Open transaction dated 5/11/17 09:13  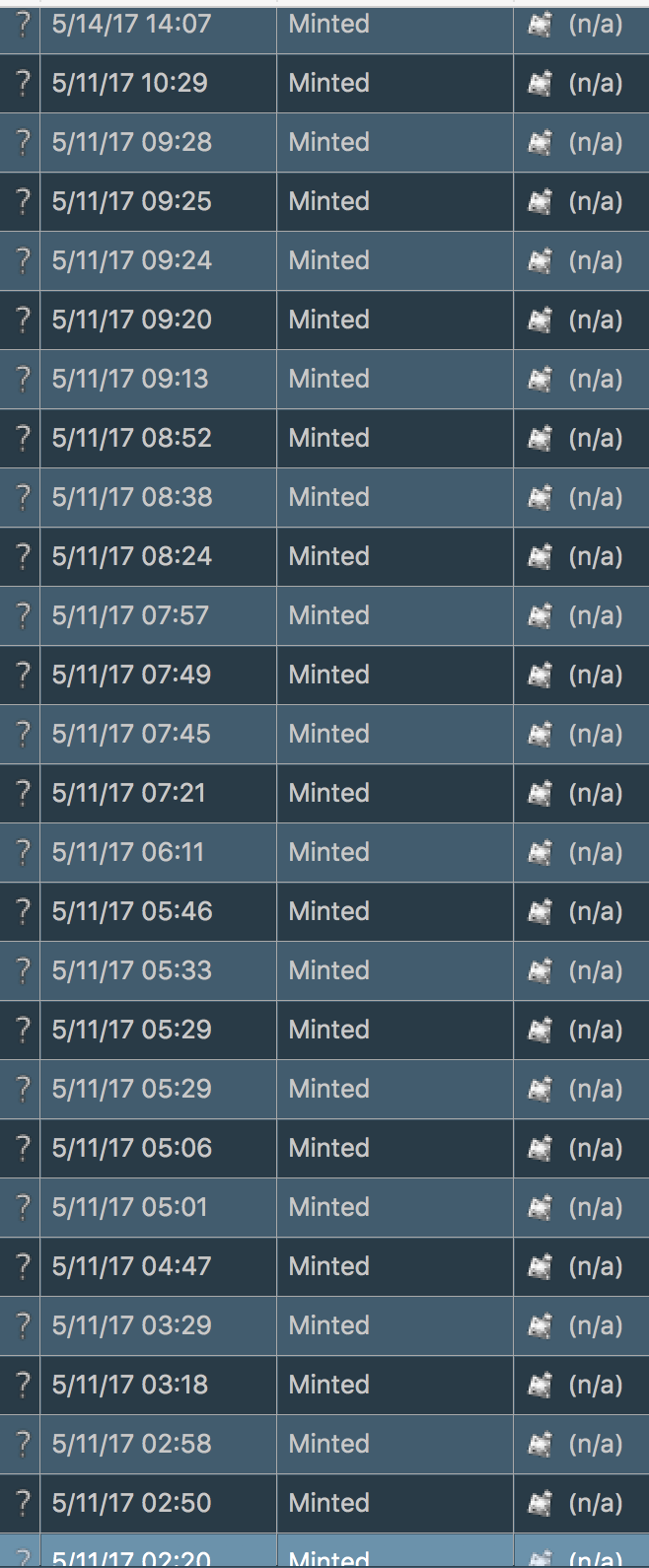tap(324, 380)
